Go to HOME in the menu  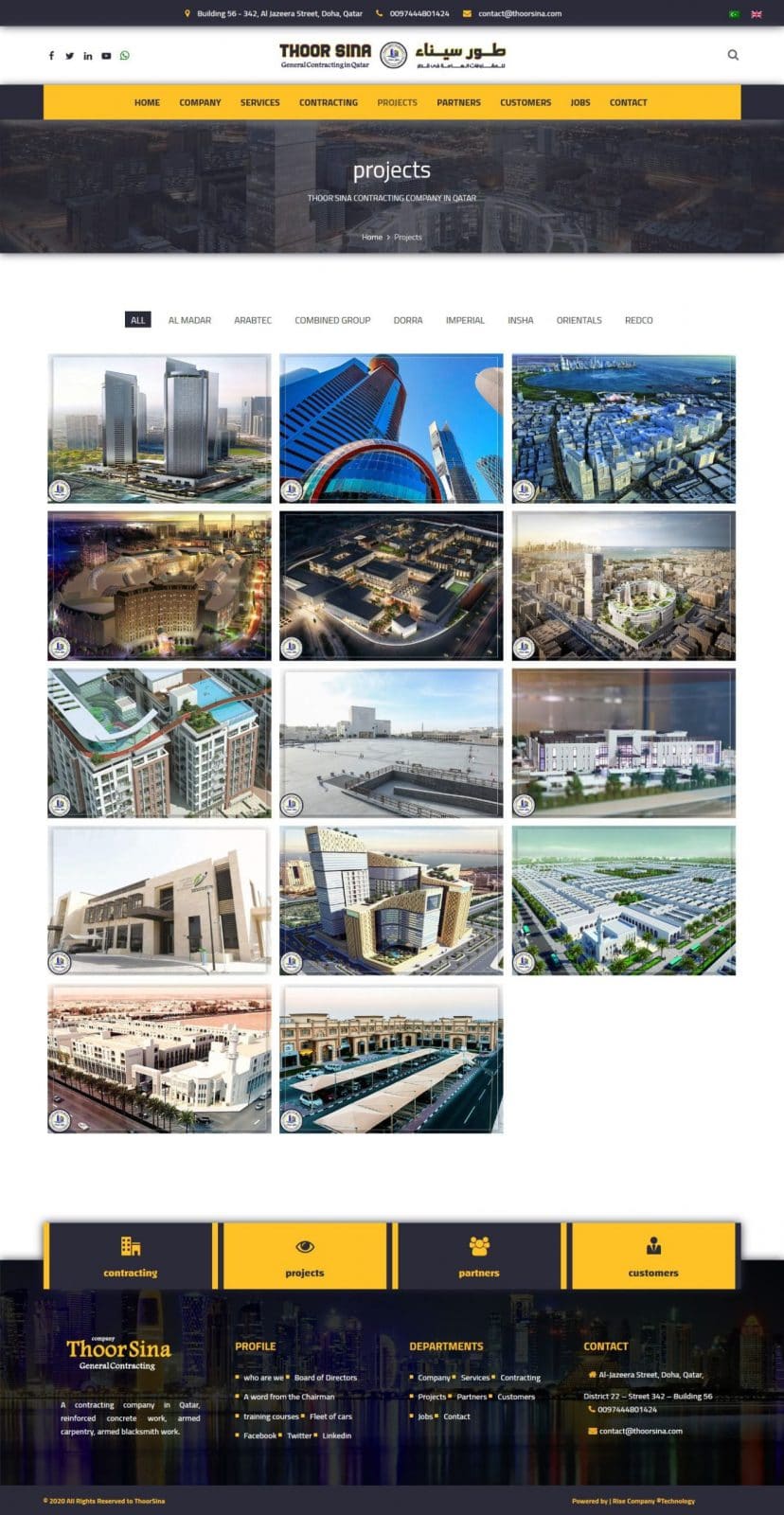pyautogui.click(x=147, y=102)
